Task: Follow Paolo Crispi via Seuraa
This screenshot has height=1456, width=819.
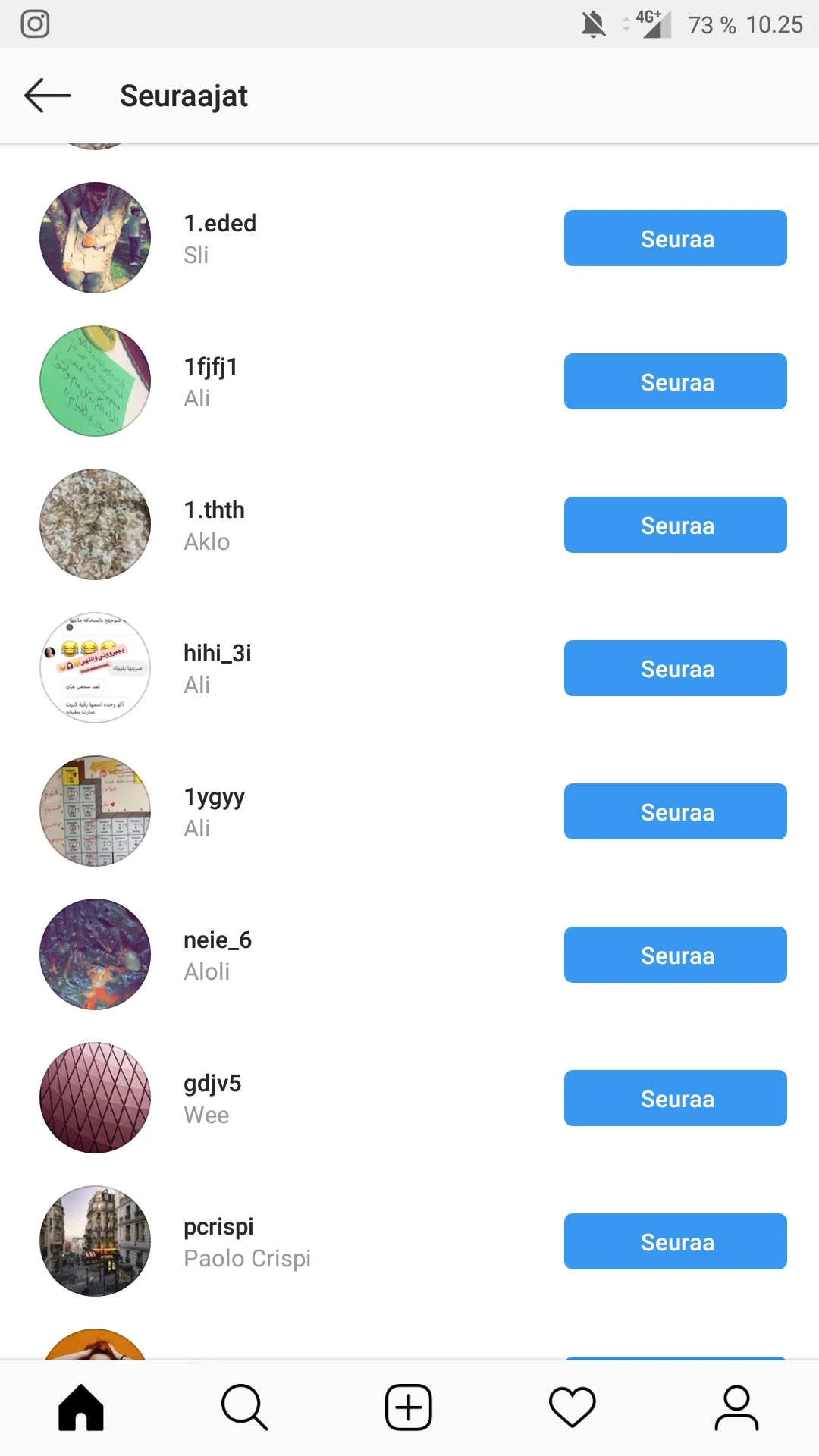Action: click(675, 1241)
